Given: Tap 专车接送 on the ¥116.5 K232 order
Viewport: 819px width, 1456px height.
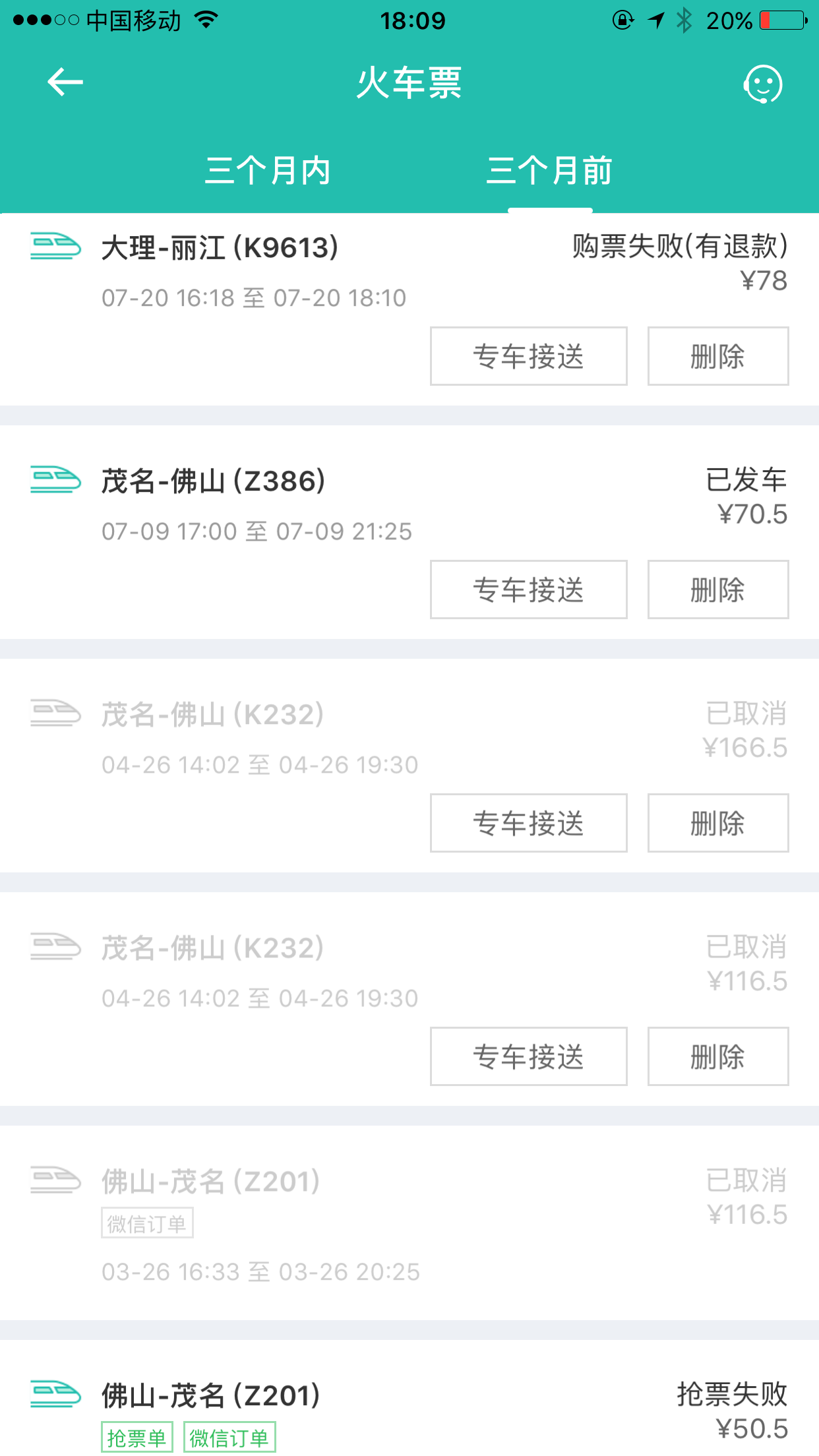Looking at the screenshot, I should point(528,1056).
